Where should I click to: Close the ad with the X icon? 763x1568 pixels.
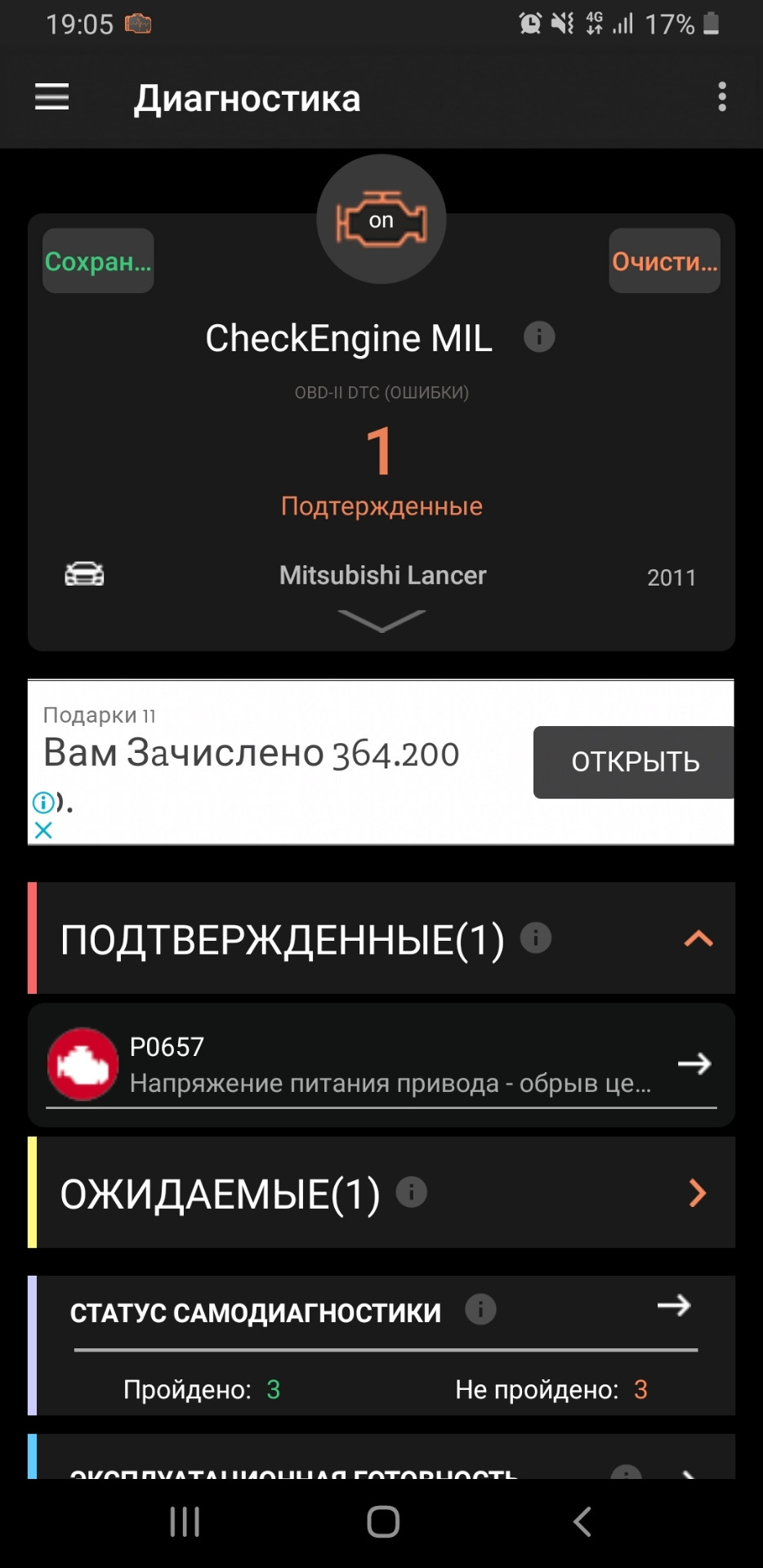point(43,830)
